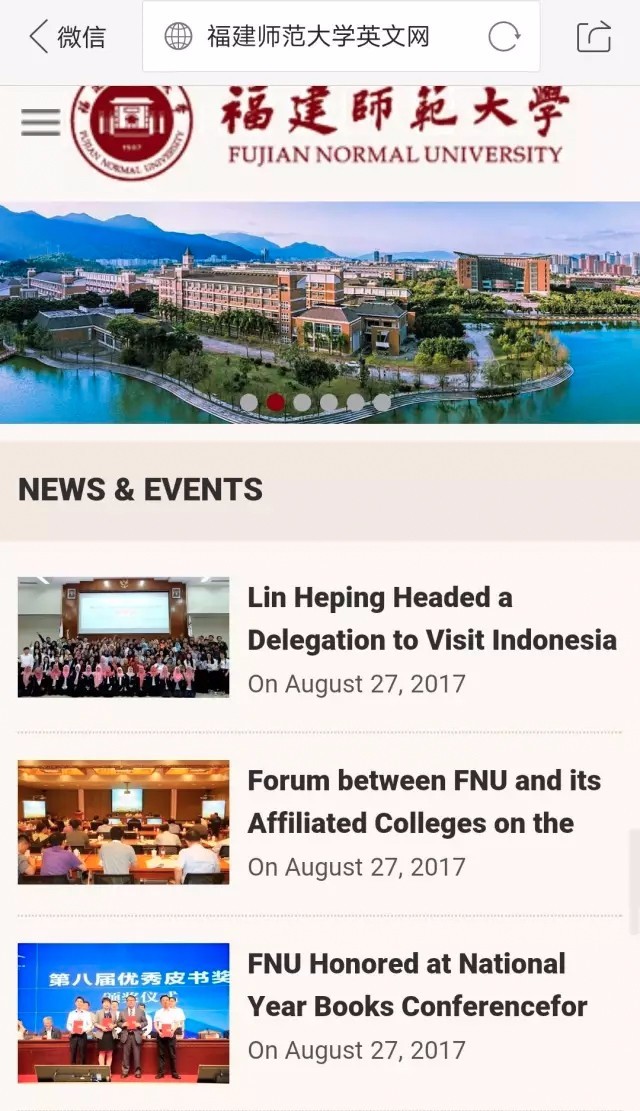The image size is (640, 1111).
Task: Open the hamburger menu
Action: 41,122
